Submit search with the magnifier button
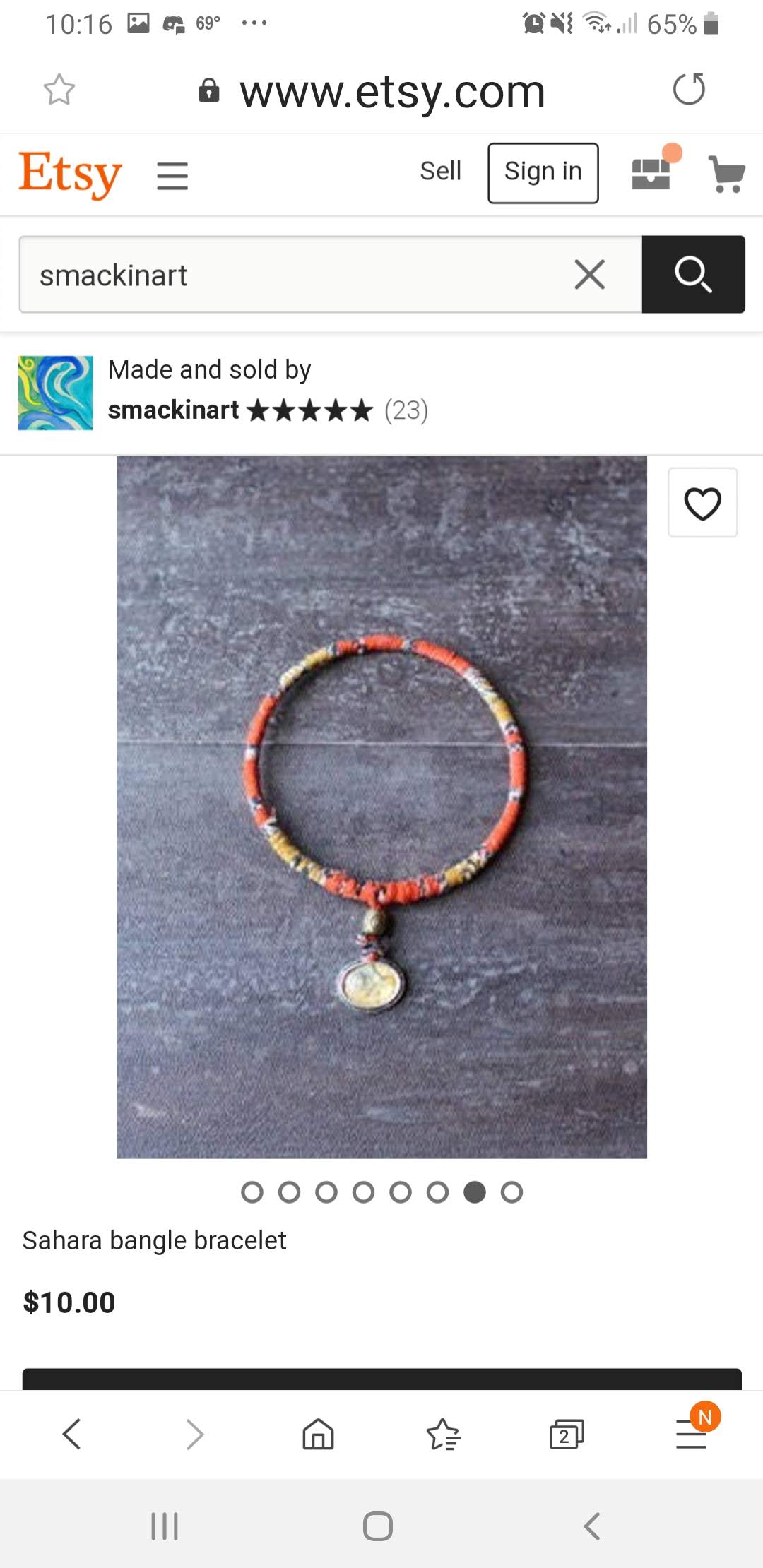This screenshot has width=763, height=1568. (693, 274)
